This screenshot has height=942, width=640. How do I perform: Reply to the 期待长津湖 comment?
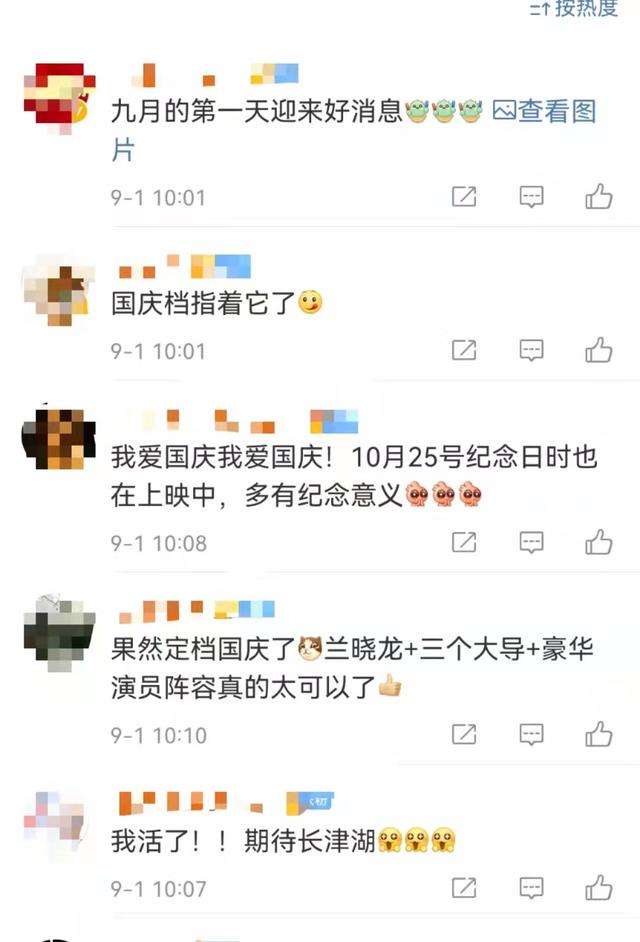(x=531, y=887)
